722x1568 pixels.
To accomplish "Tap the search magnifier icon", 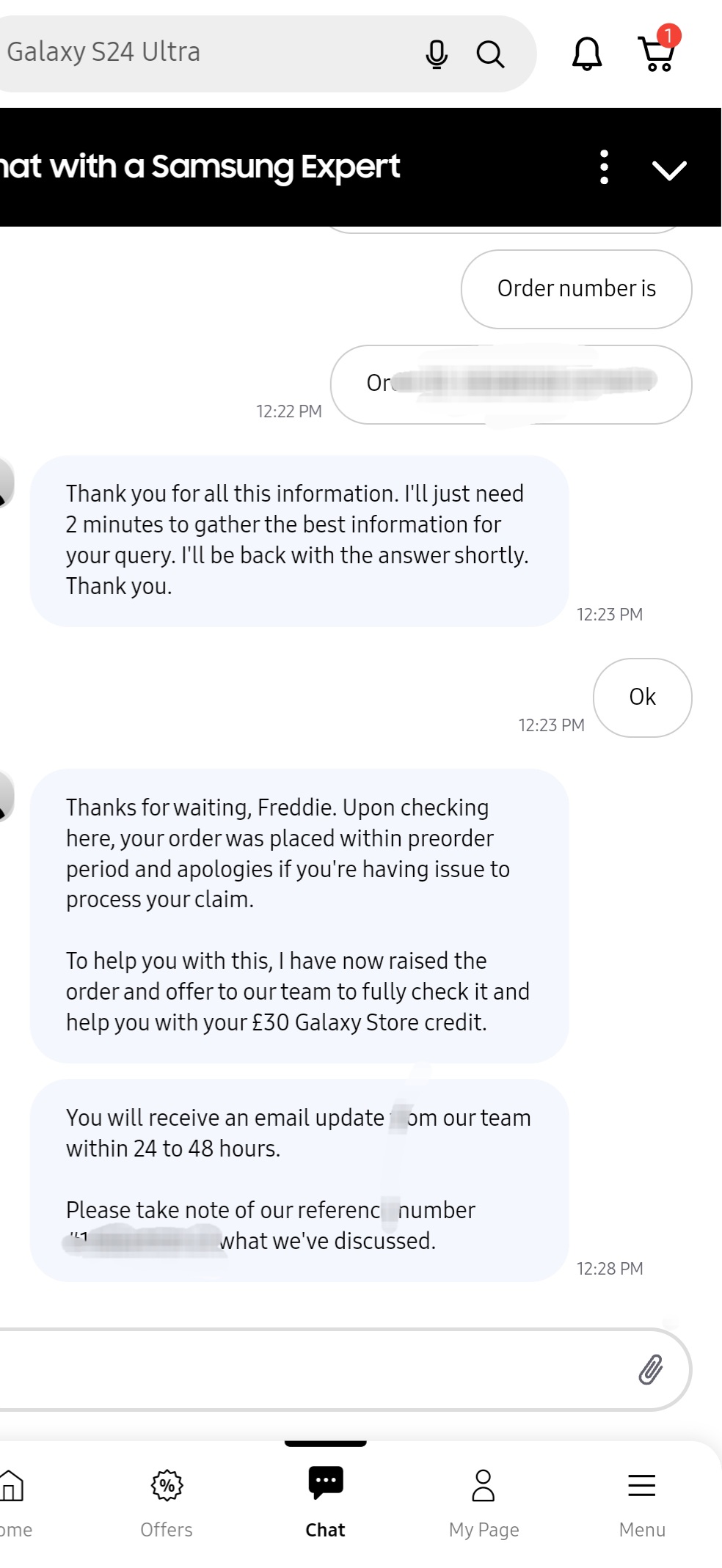I will (x=490, y=54).
